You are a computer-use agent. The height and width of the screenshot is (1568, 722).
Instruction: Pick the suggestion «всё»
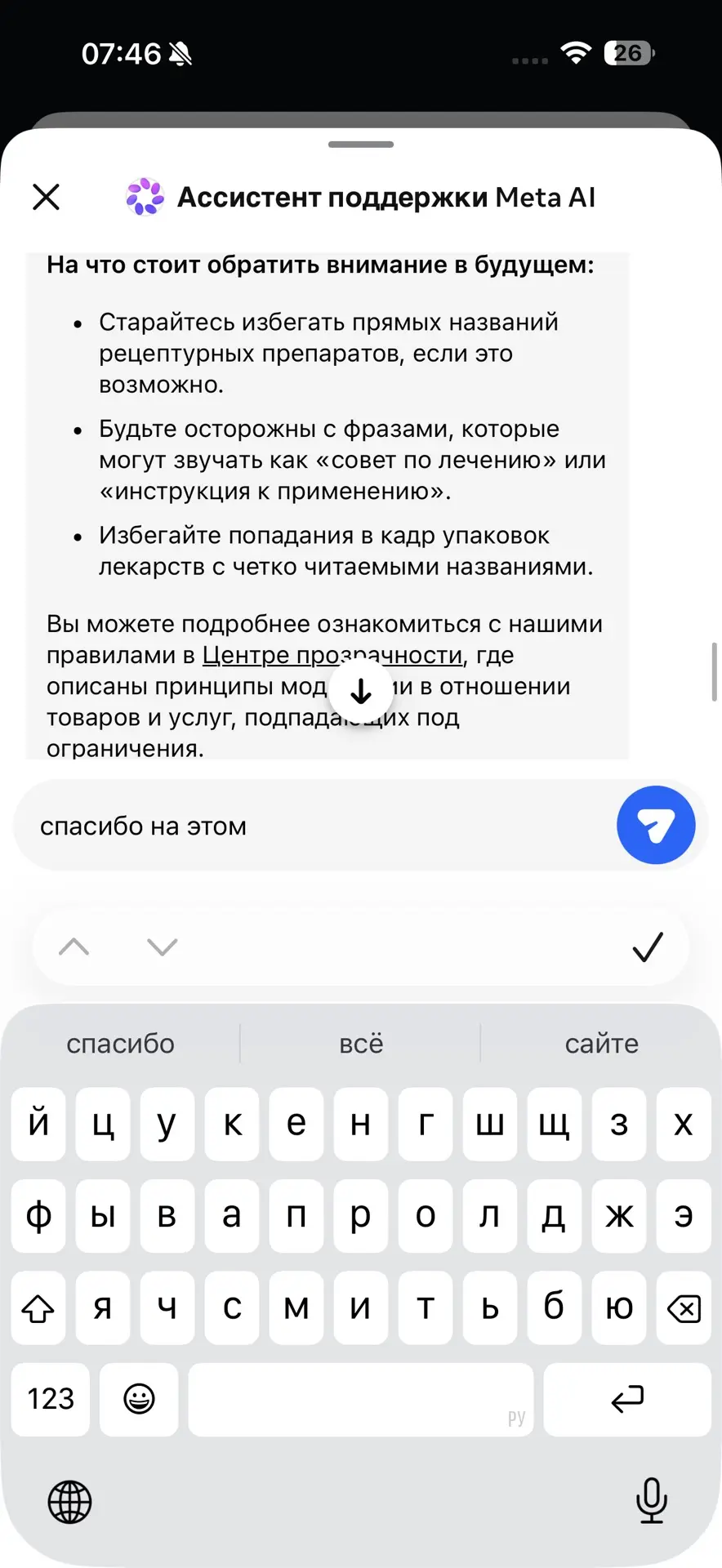[x=361, y=1044]
